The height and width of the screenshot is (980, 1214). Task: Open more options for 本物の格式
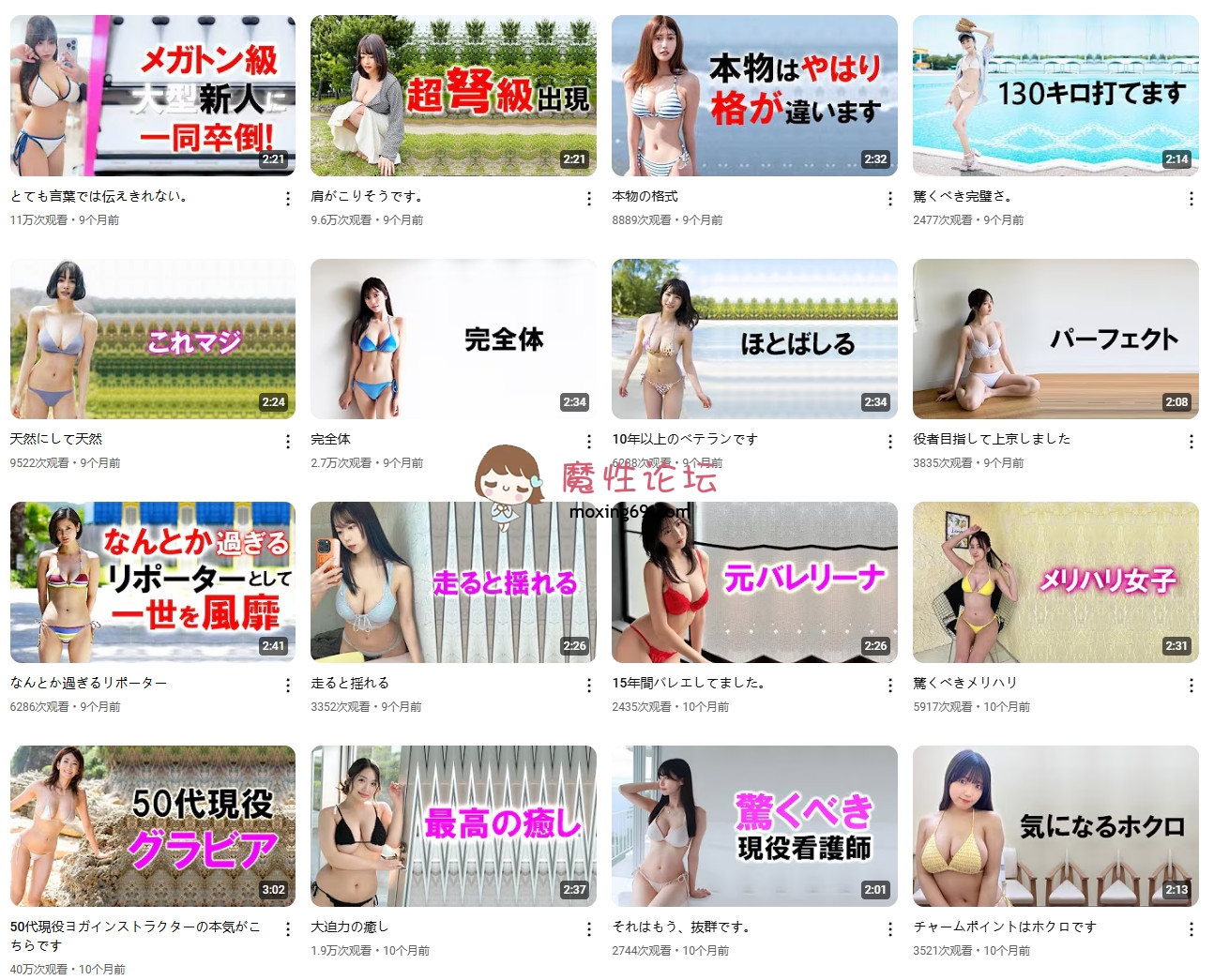(x=890, y=199)
